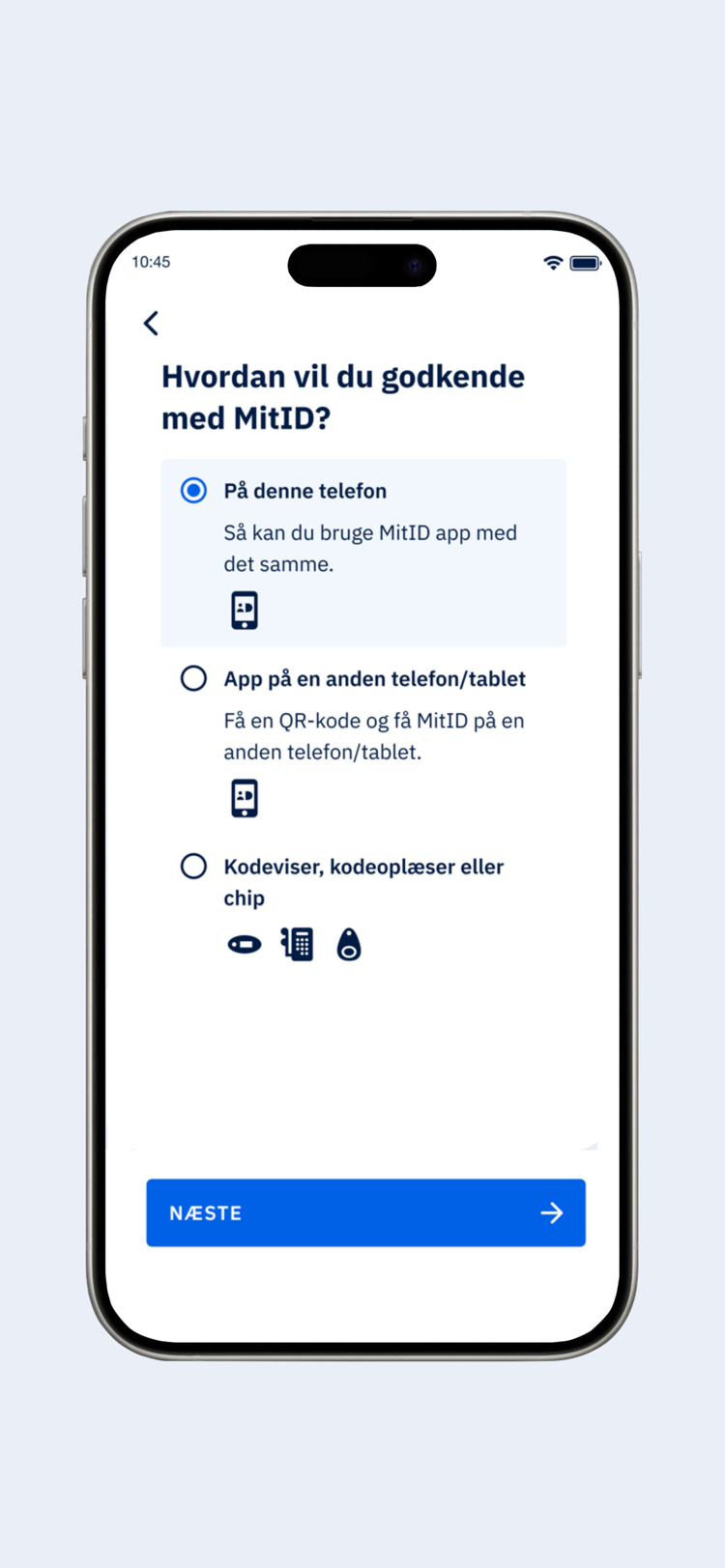Select the "På denne telefon" option
The image size is (725, 1568).
coord(194,491)
